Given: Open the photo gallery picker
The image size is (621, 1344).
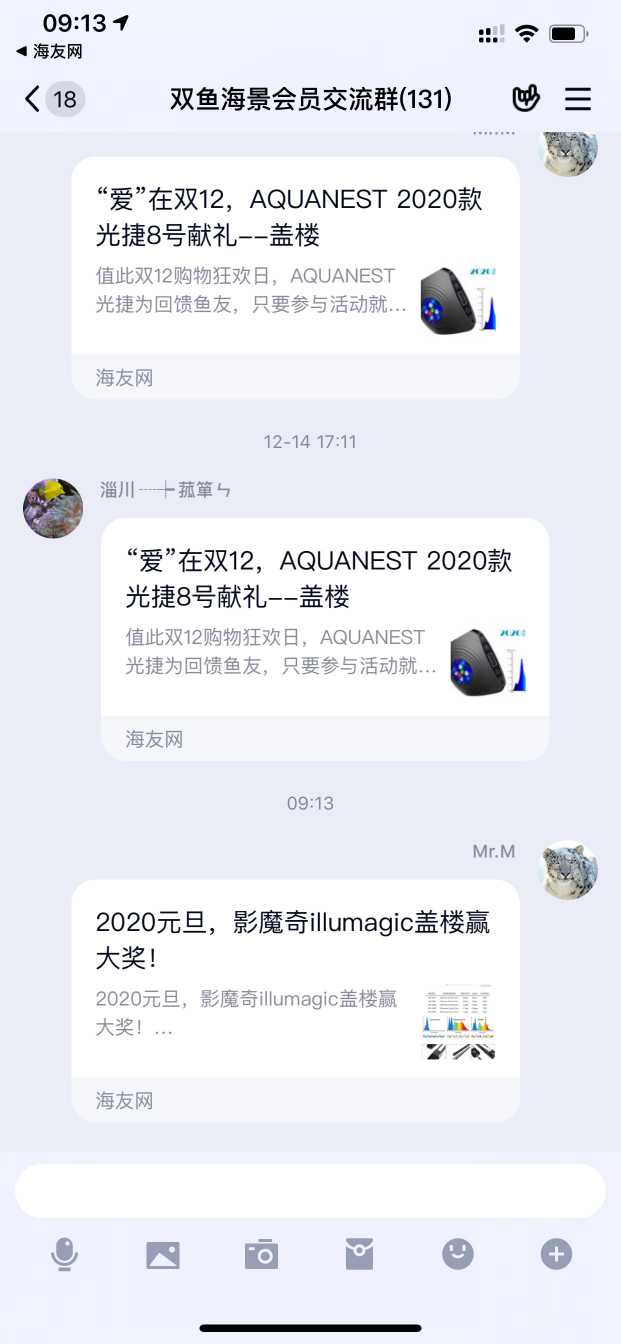Looking at the screenshot, I should [163, 1254].
